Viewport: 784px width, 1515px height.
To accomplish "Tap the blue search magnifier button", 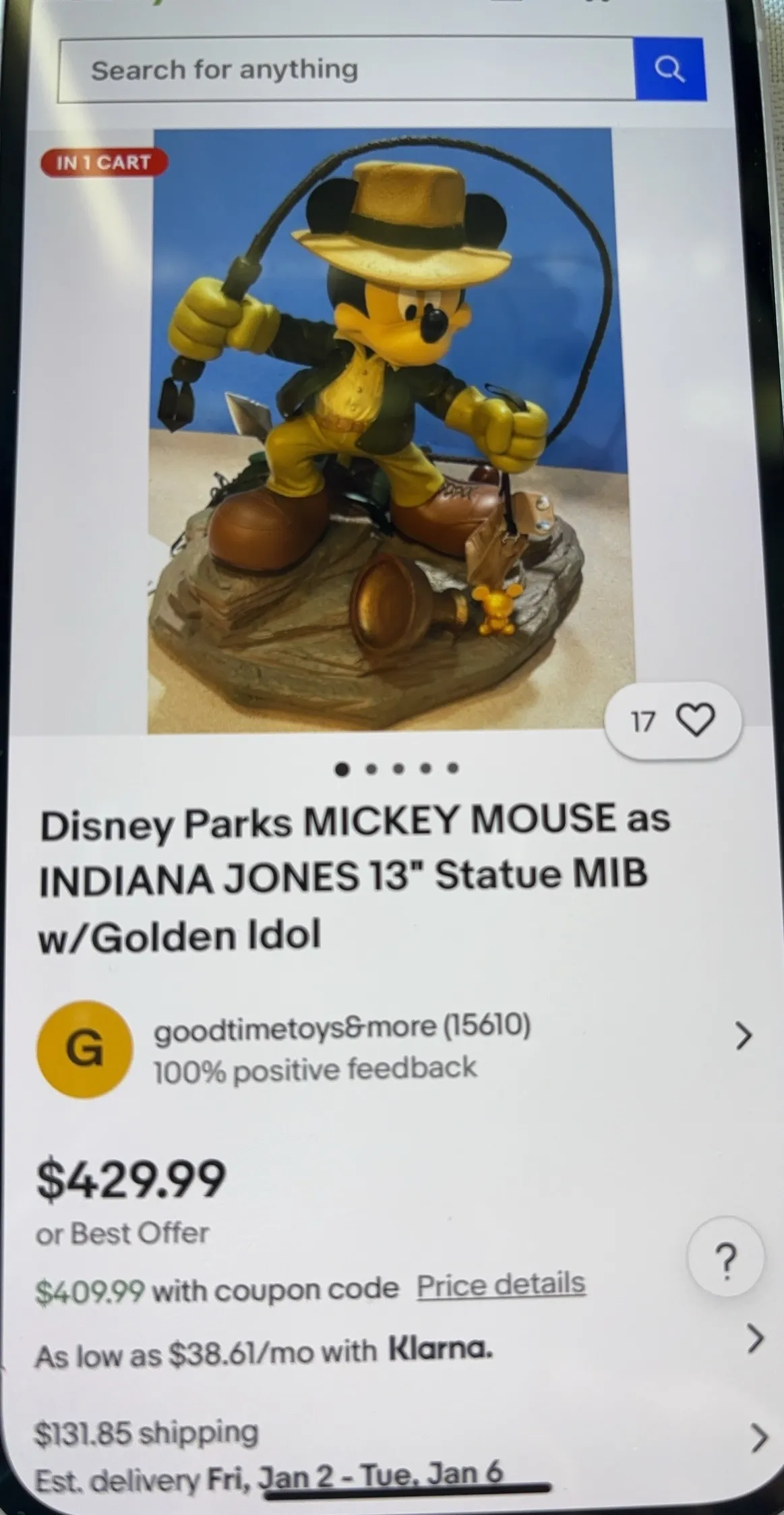I will tap(669, 69).
